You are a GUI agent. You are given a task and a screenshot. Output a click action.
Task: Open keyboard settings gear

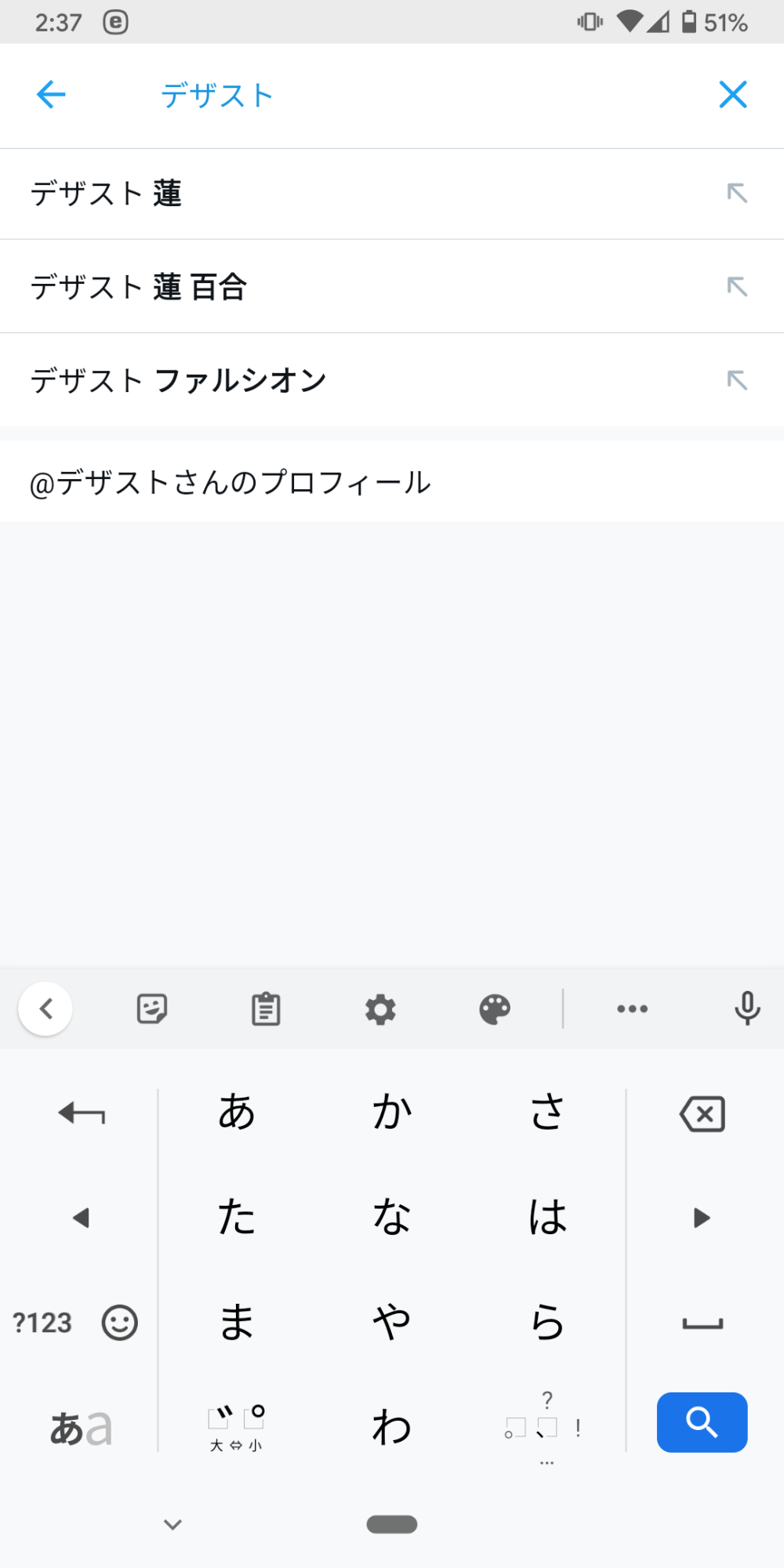380,1009
